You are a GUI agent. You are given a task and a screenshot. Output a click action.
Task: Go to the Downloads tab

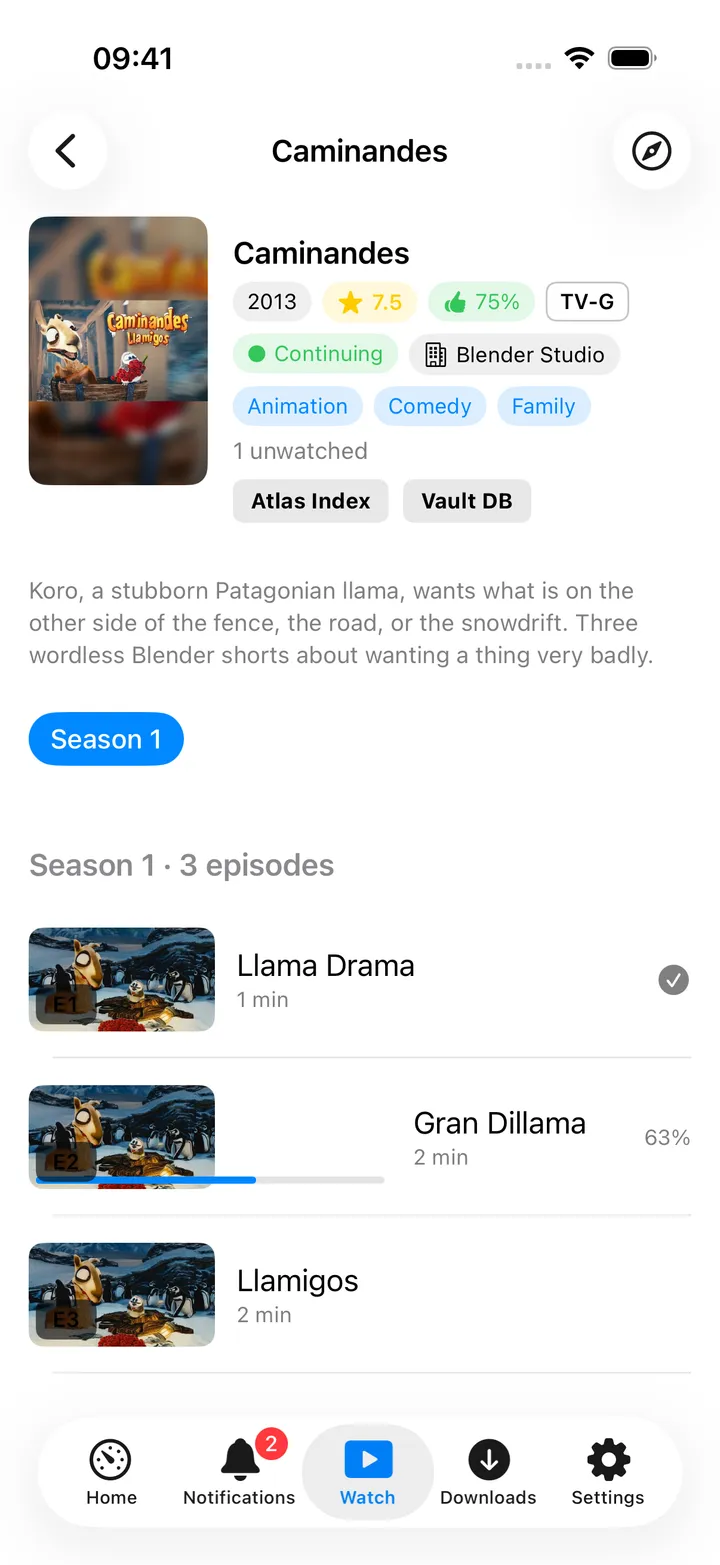point(488,1473)
